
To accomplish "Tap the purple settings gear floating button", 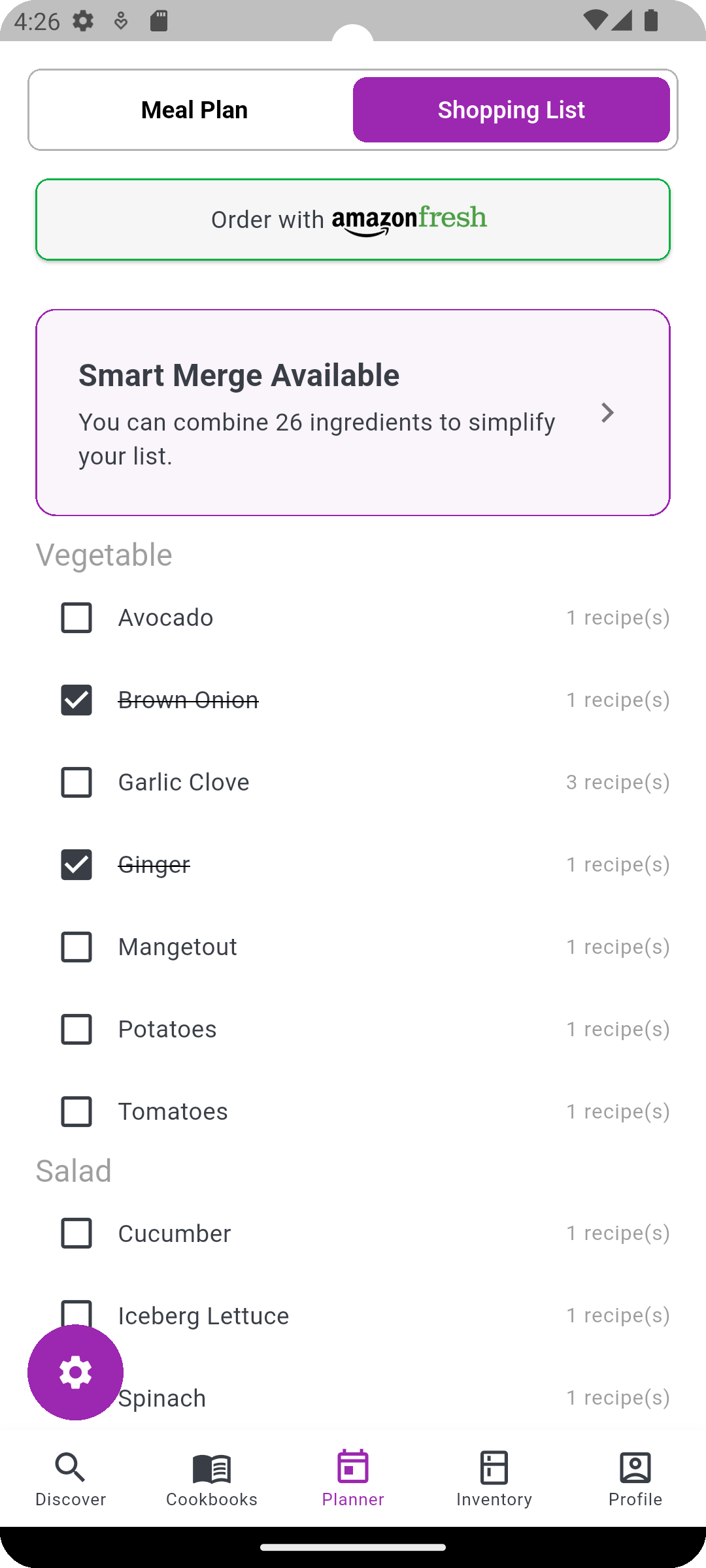I will click(75, 1372).
